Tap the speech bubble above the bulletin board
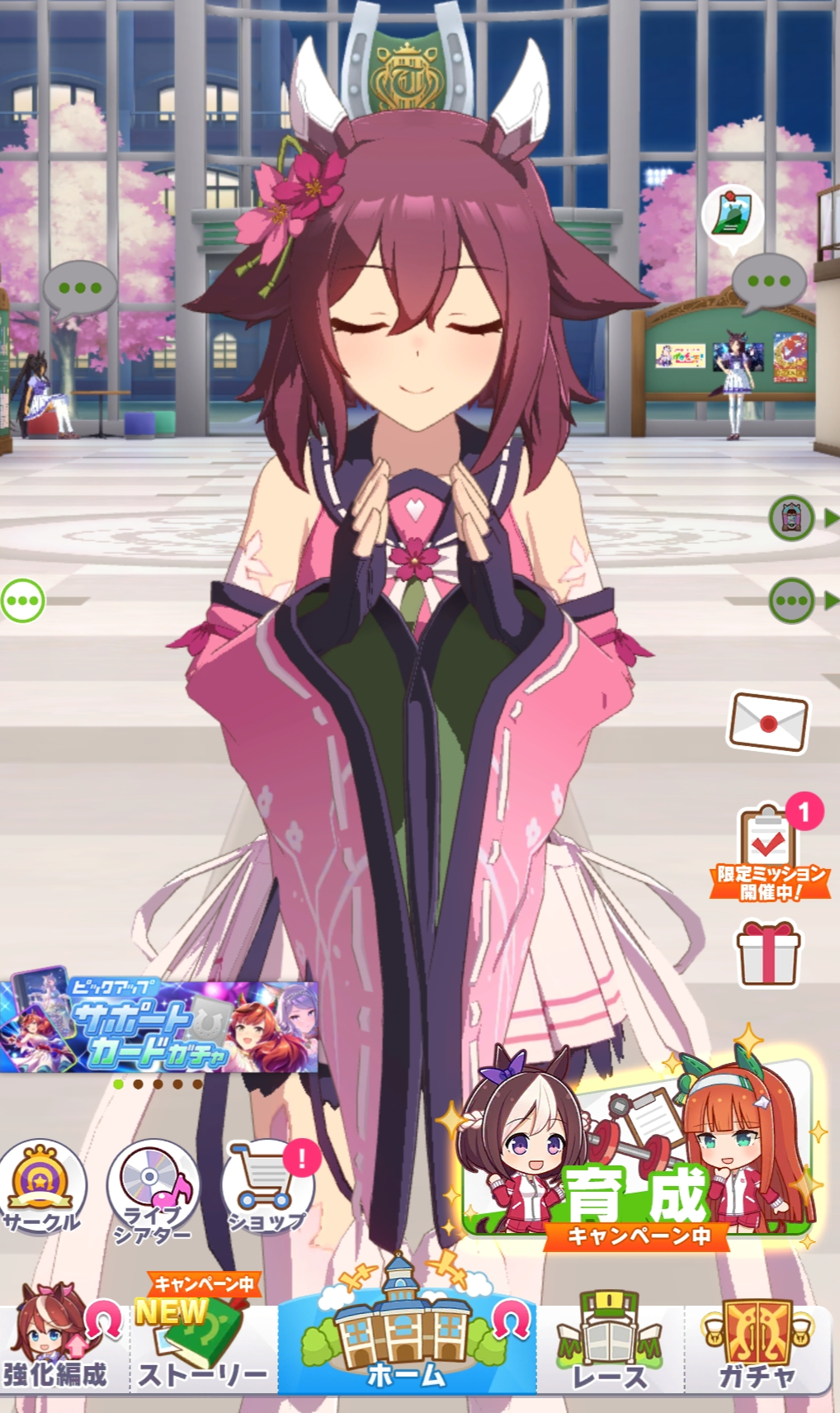 (768, 282)
